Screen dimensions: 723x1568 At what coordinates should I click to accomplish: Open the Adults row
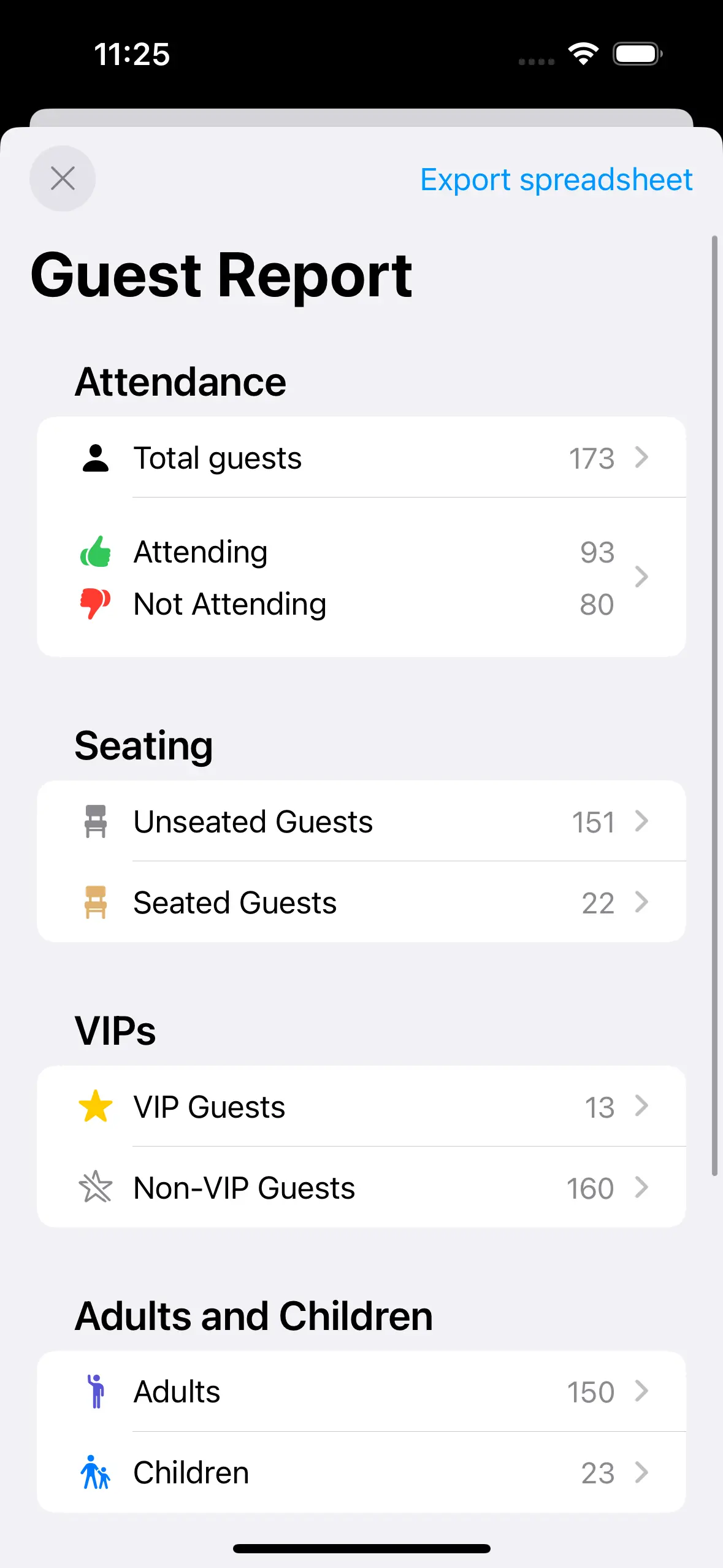coord(361,1391)
